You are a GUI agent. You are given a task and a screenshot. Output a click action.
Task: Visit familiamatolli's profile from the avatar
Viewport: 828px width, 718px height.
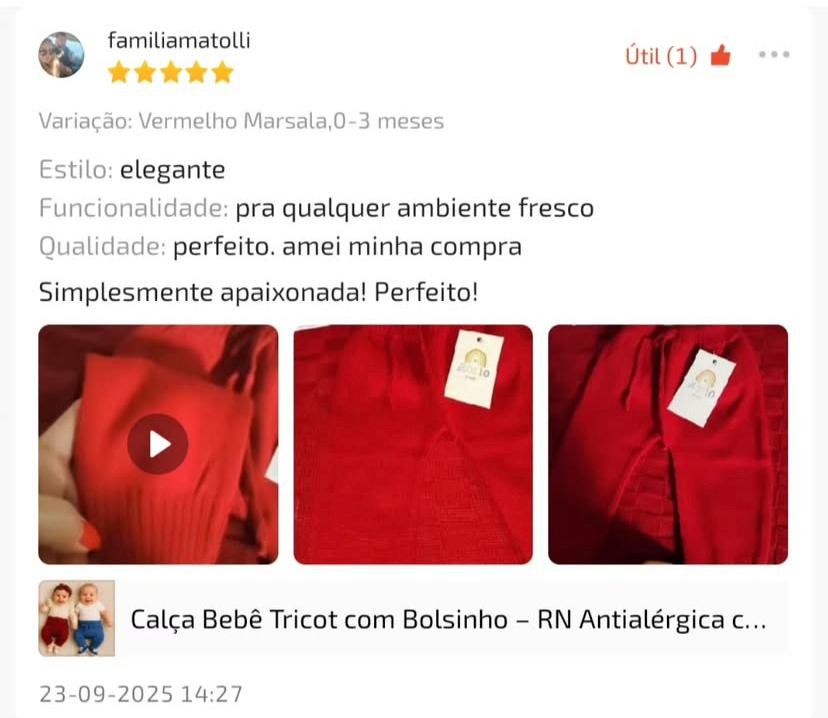point(61,54)
